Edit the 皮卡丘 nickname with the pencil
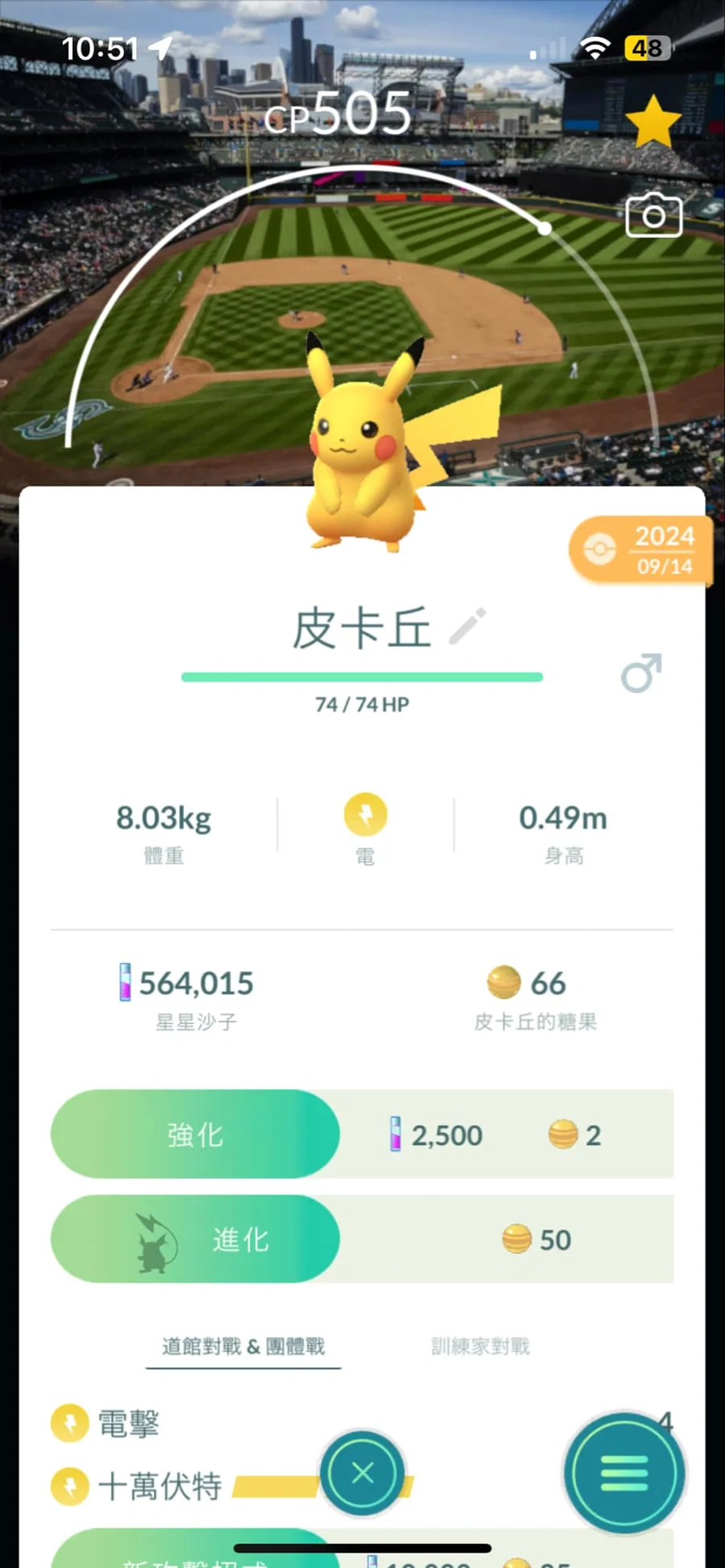Image resolution: width=725 pixels, height=1568 pixels. coord(467,627)
